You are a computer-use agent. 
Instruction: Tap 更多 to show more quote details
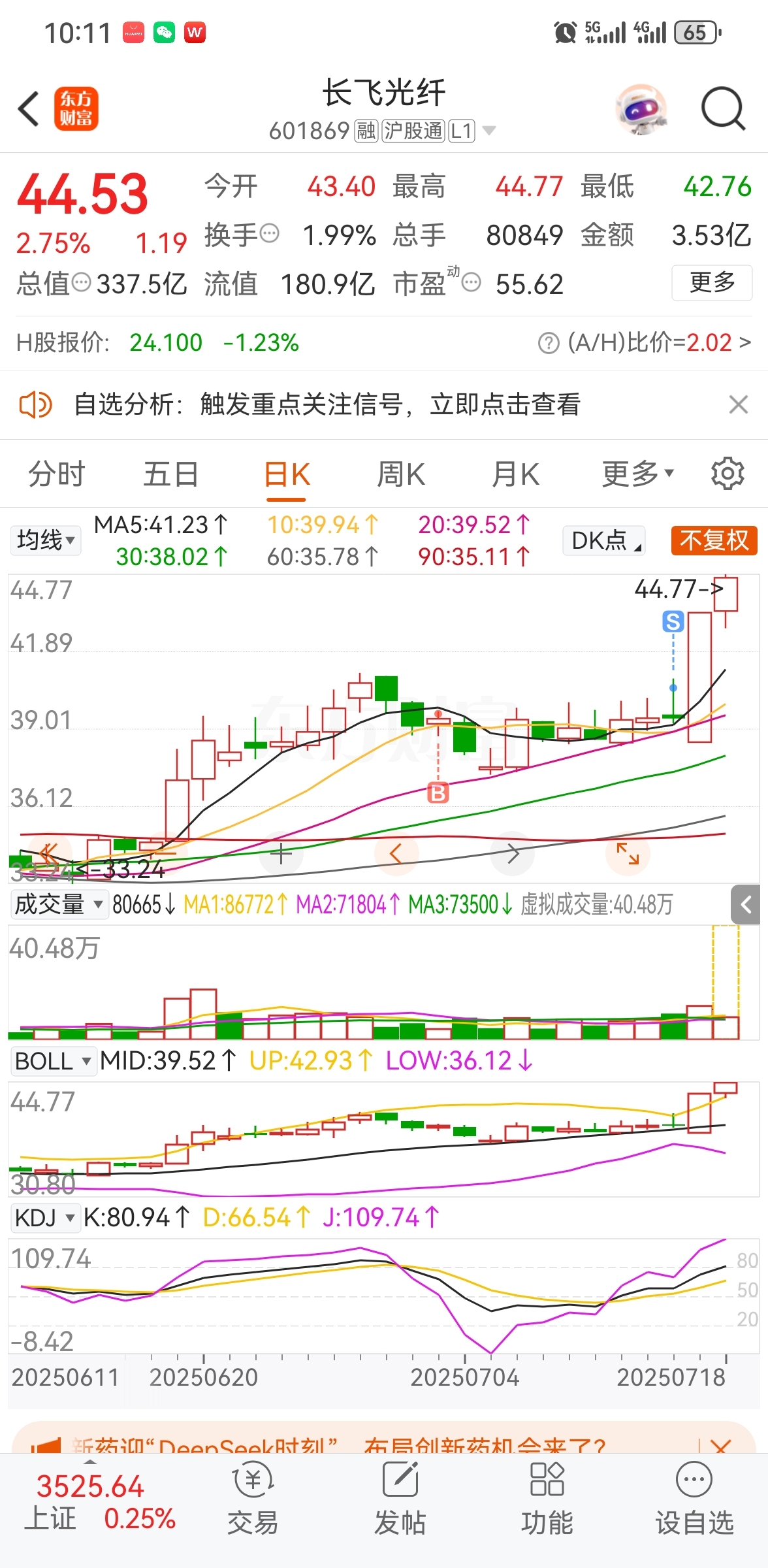712,283
